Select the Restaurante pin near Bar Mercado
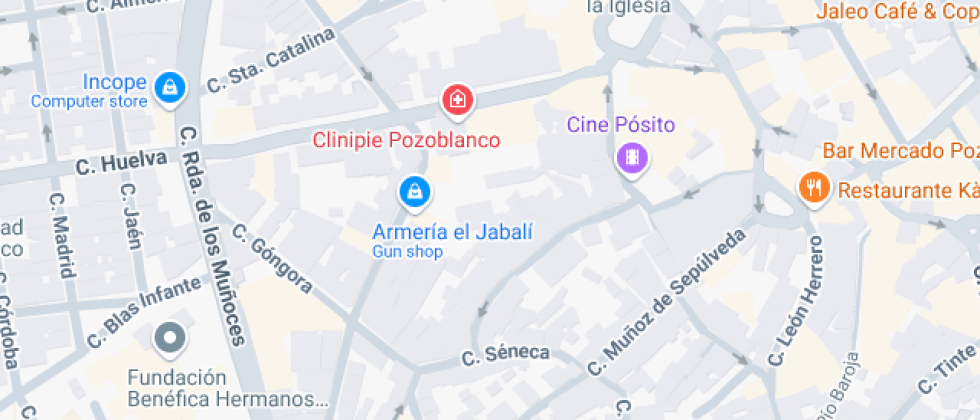This screenshot has height=420, width=980. (814, 187)
